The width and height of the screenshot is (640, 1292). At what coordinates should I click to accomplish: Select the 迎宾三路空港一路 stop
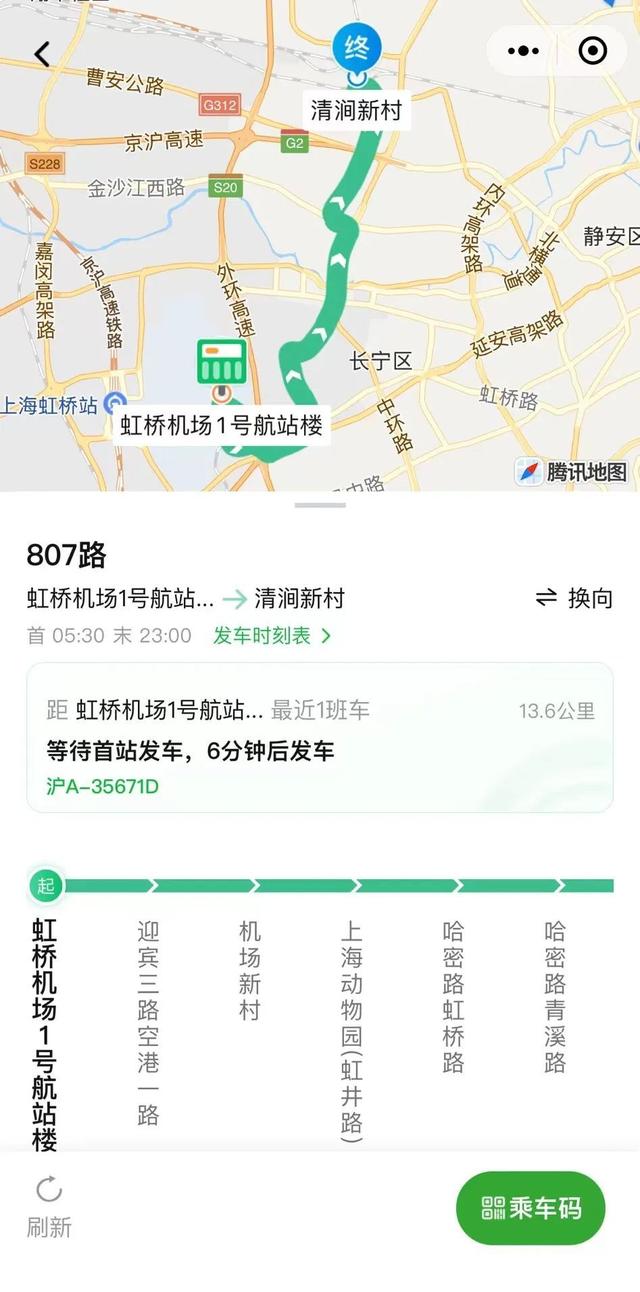pyautogui.click(x=148, y=1021)
